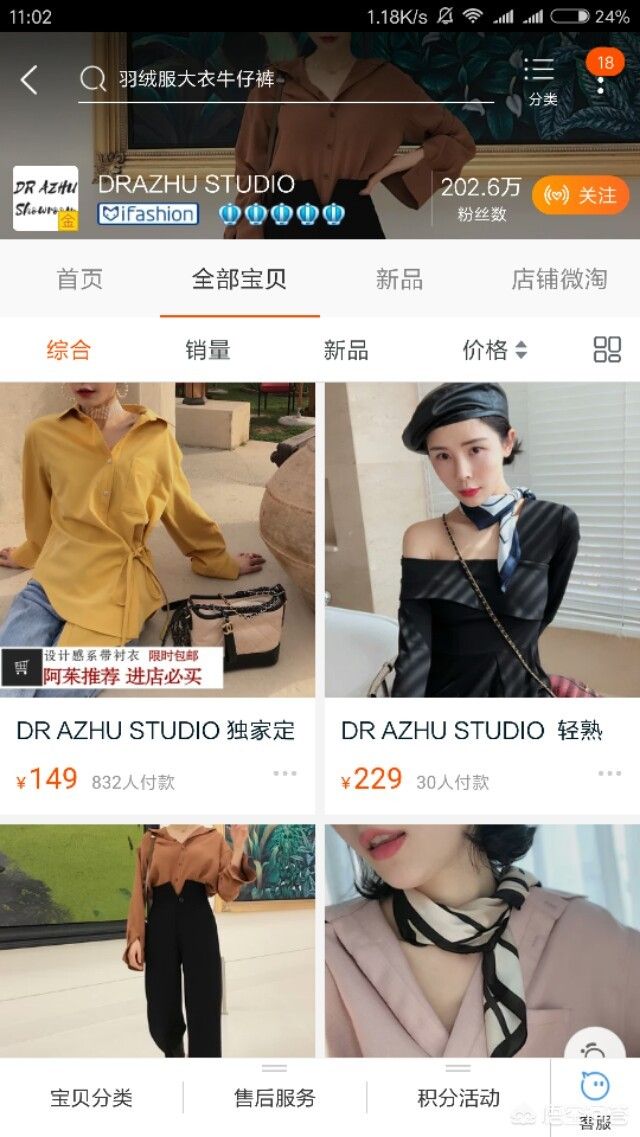Open the 宝贝分类 menu
Viewport: 640px width, 1137px height.
tap(91, 1098)
